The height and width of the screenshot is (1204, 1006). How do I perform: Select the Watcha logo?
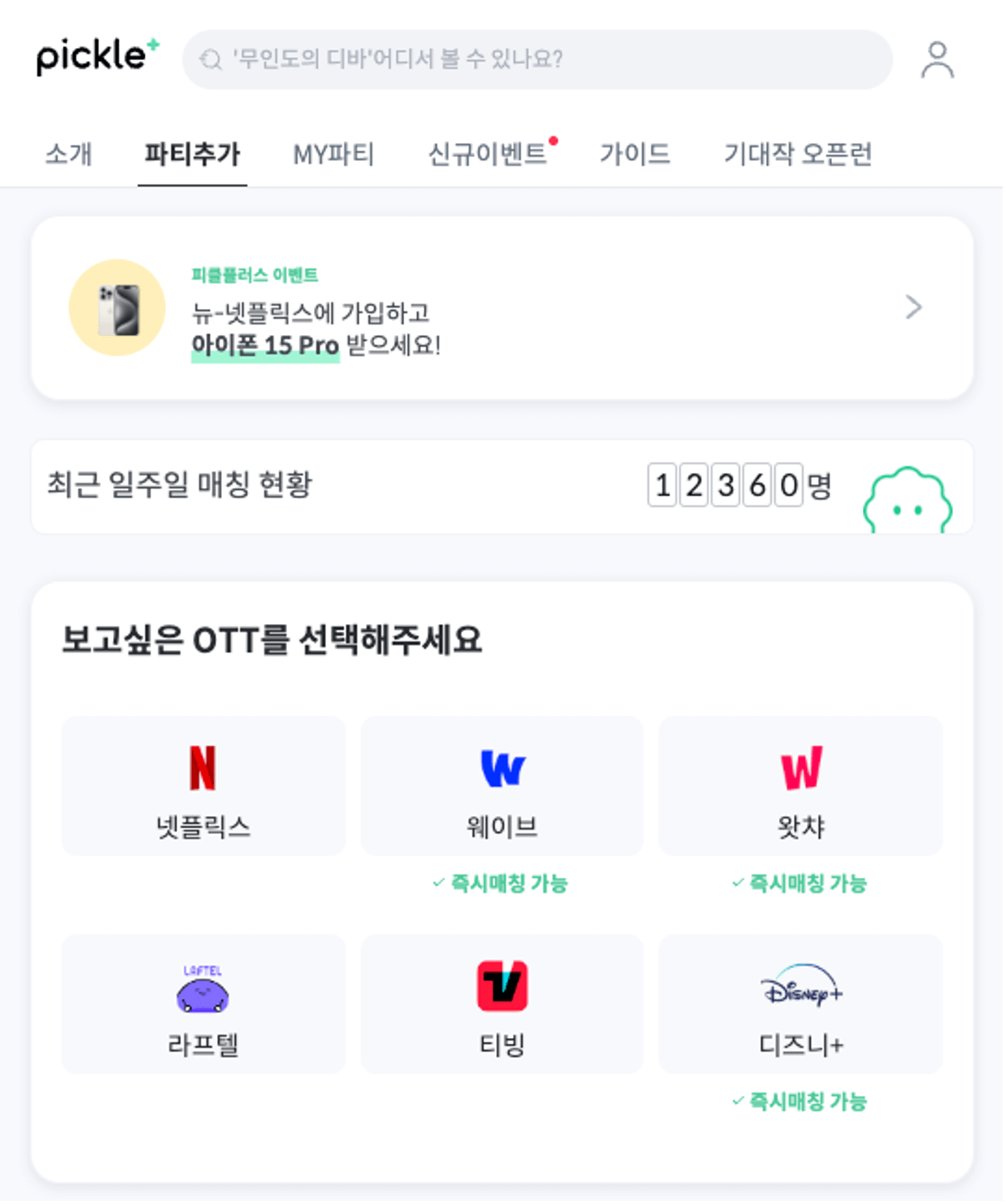click(800, 765)
